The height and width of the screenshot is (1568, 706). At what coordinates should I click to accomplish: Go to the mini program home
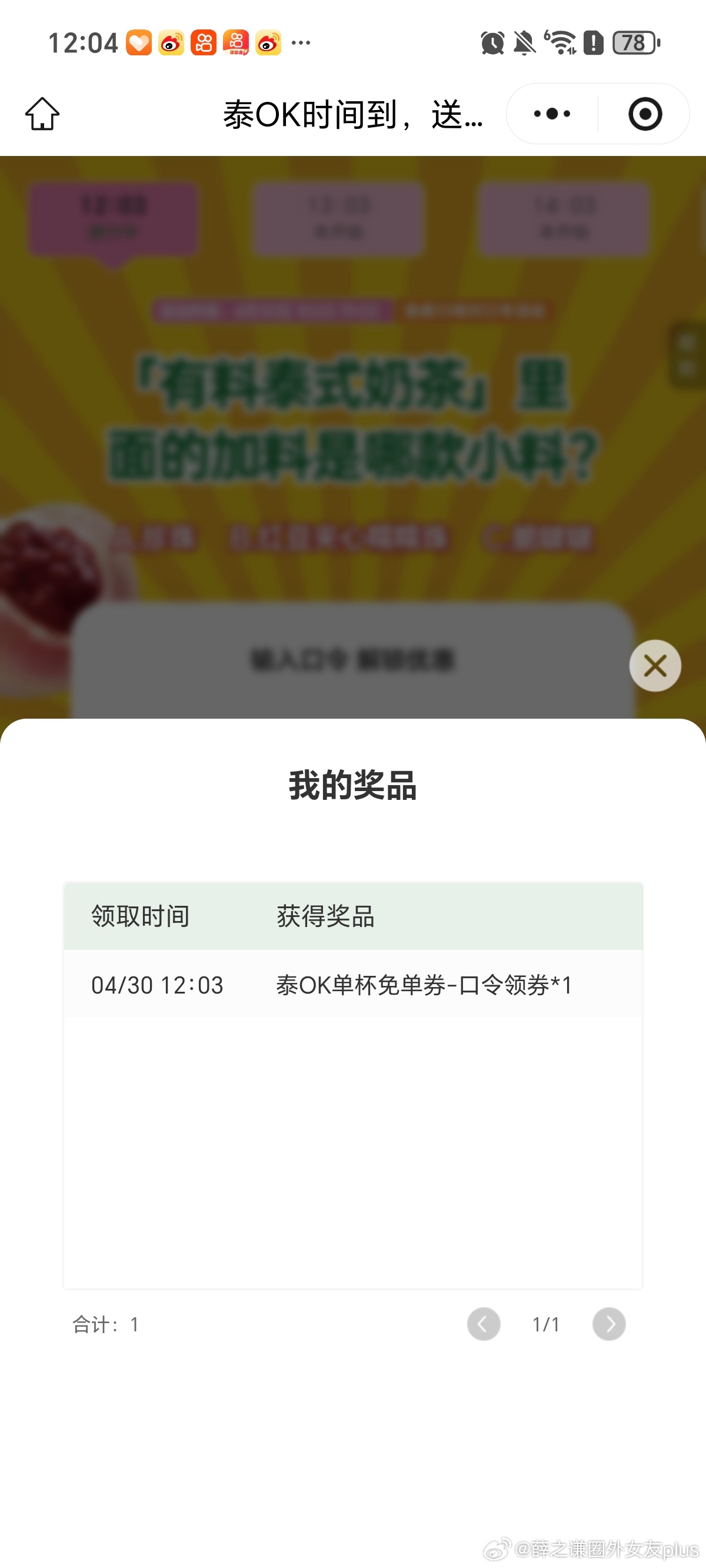42,114
